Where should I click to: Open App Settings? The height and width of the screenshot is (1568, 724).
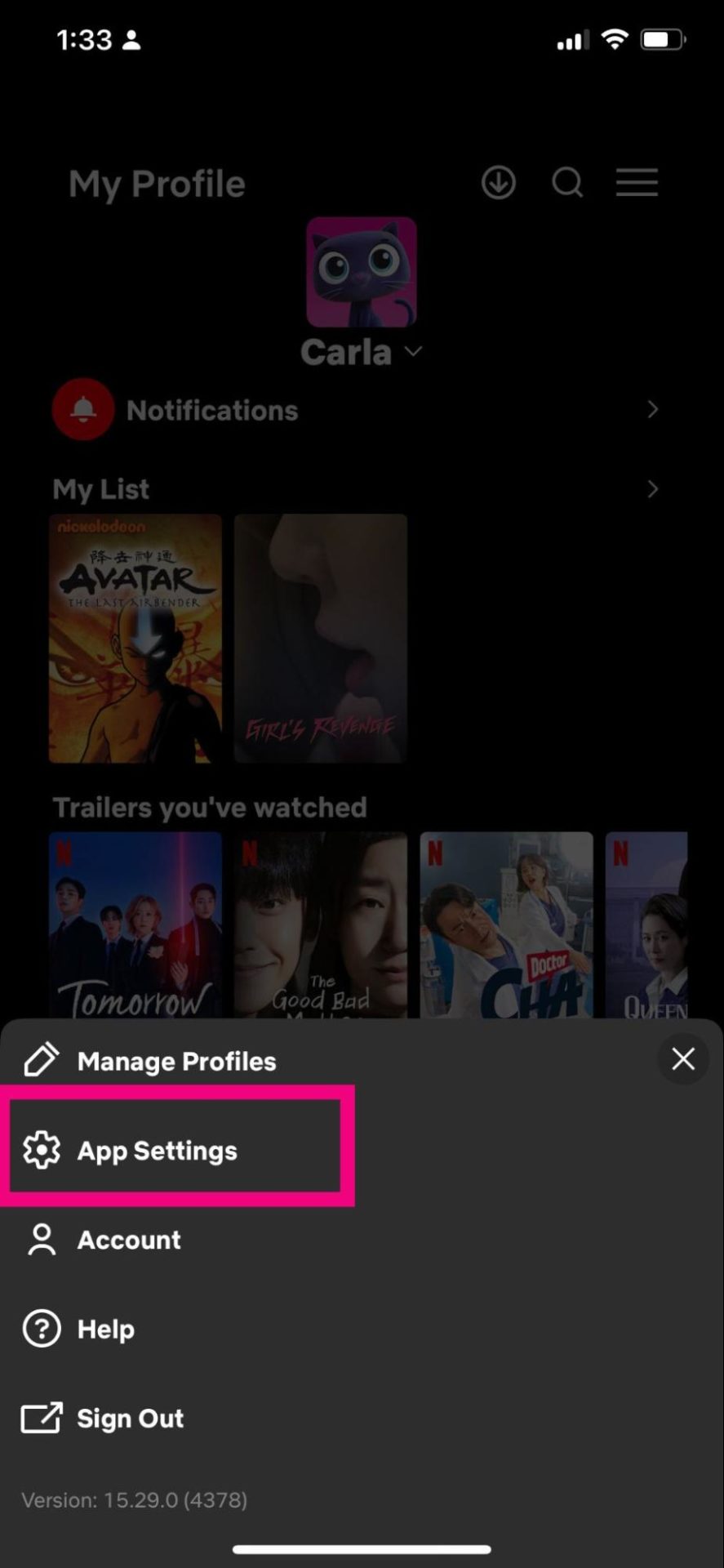pos(157,1151)
